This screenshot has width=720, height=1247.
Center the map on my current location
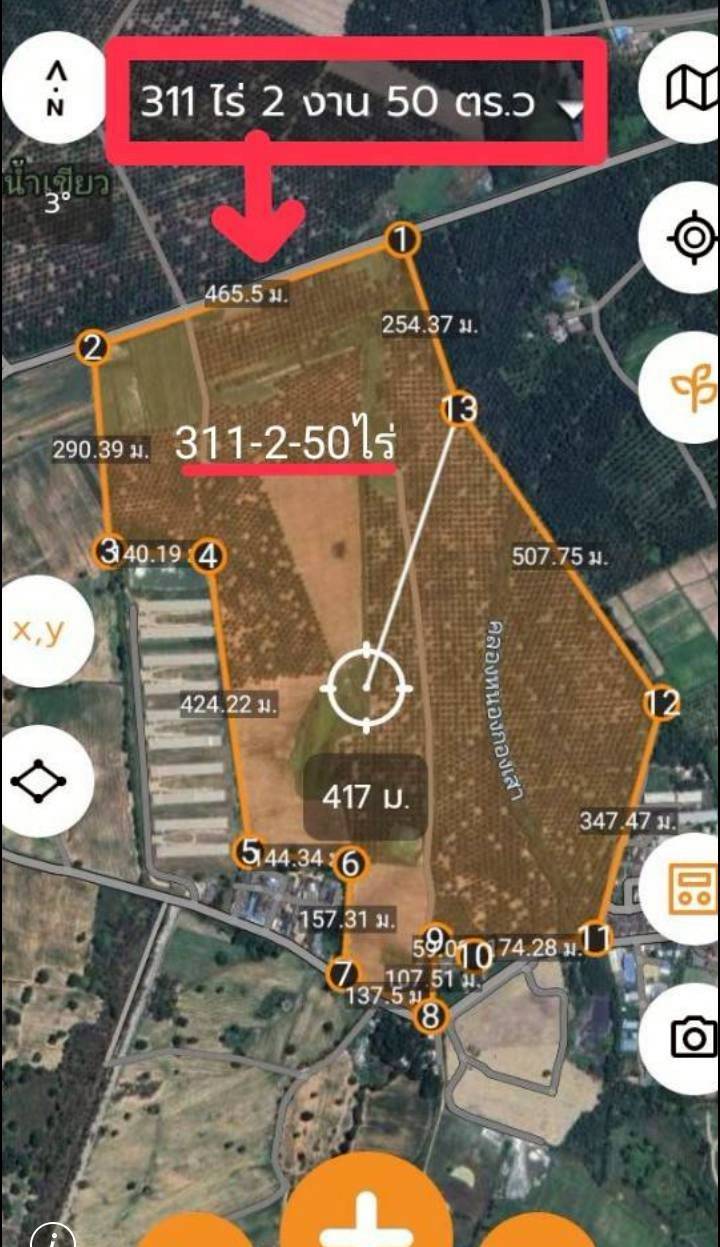(x=690, y=238)
